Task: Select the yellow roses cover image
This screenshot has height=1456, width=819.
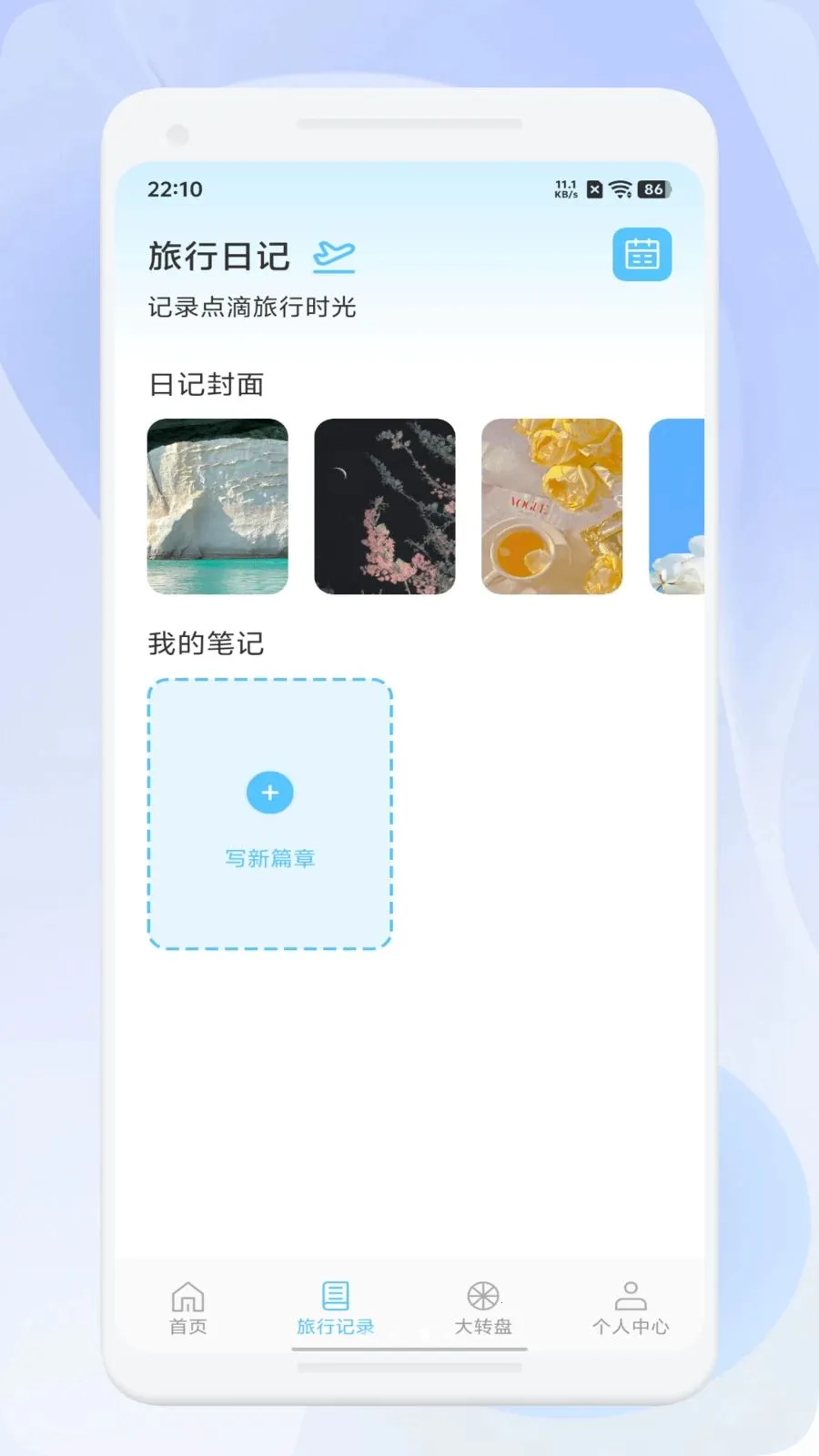Action: tap(552, 508)
